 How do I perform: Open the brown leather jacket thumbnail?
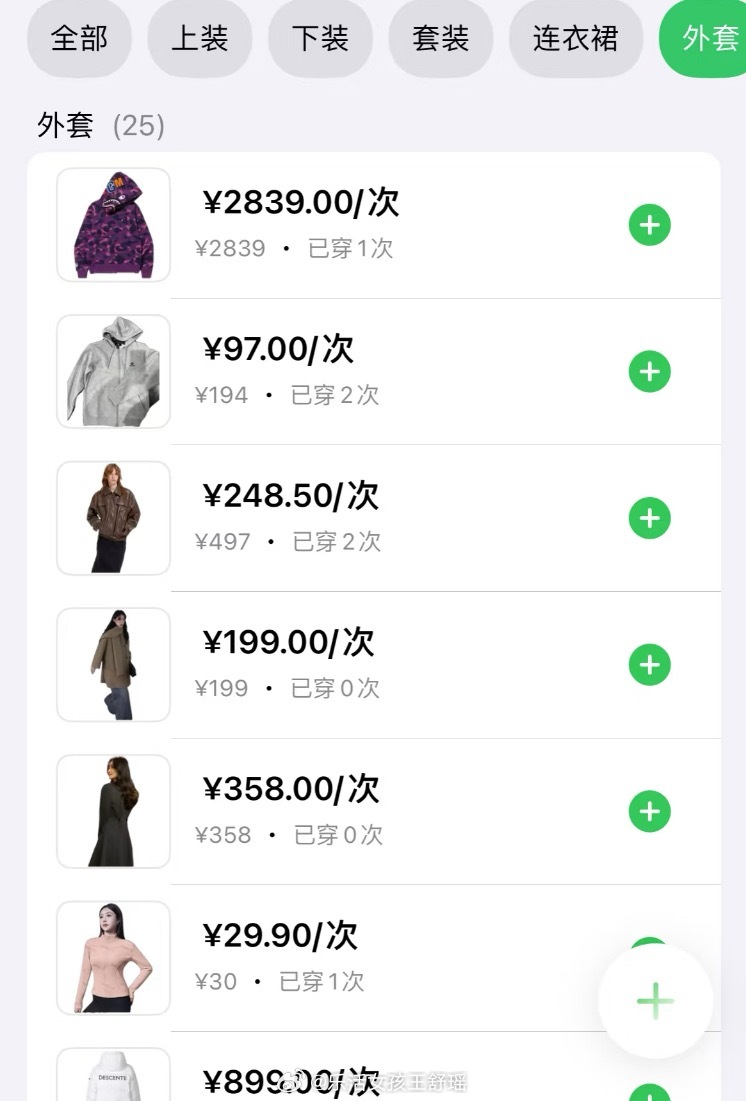click(x=112, y=518)
